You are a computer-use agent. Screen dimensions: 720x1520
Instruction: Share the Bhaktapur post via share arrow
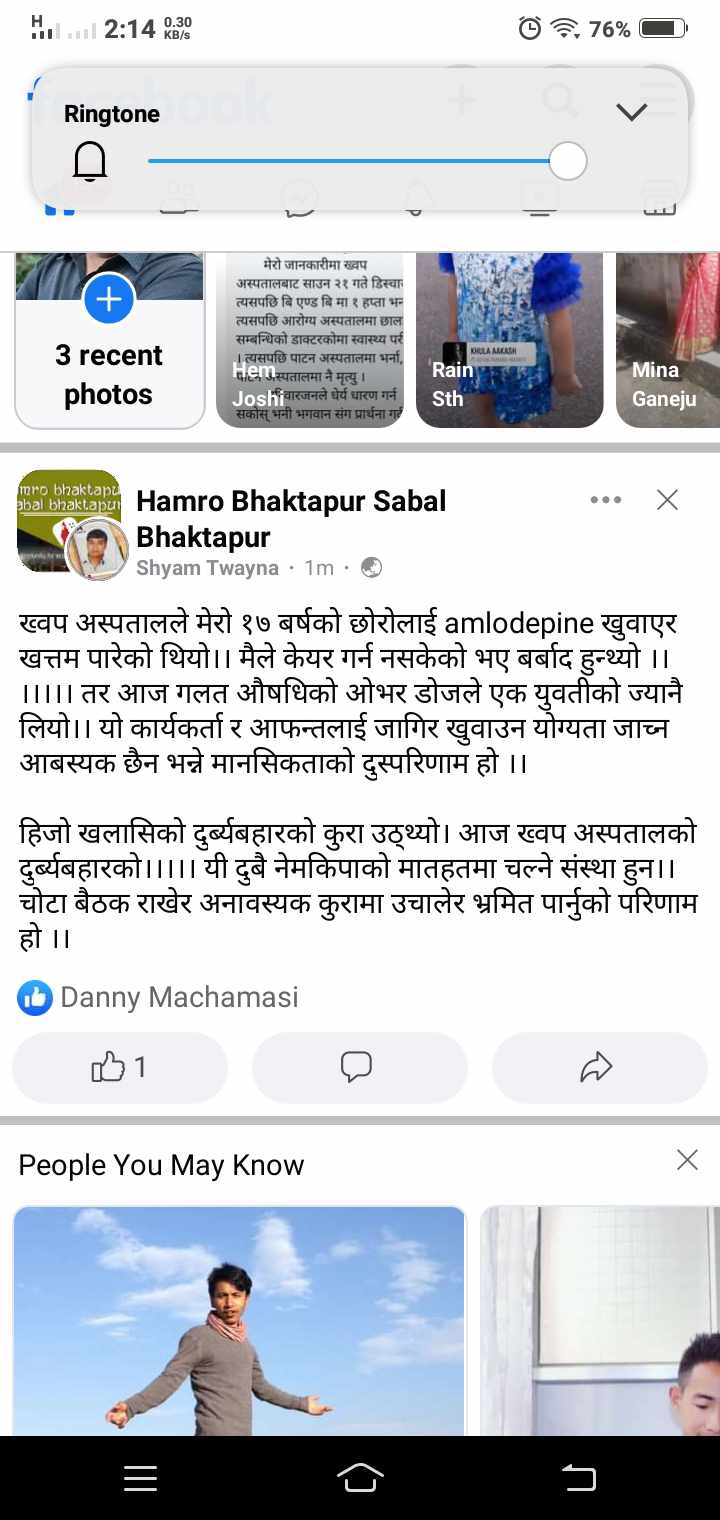coord(599,1067)
